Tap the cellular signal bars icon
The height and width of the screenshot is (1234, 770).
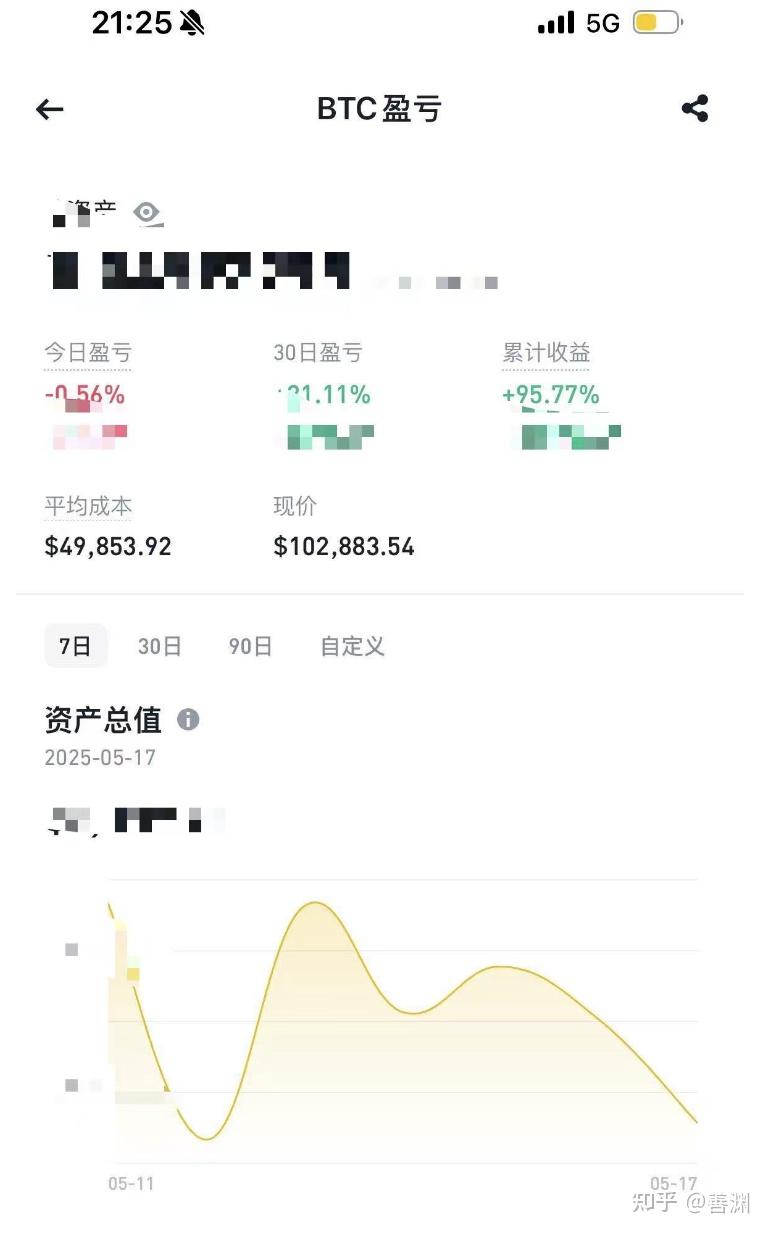point(556,22)
